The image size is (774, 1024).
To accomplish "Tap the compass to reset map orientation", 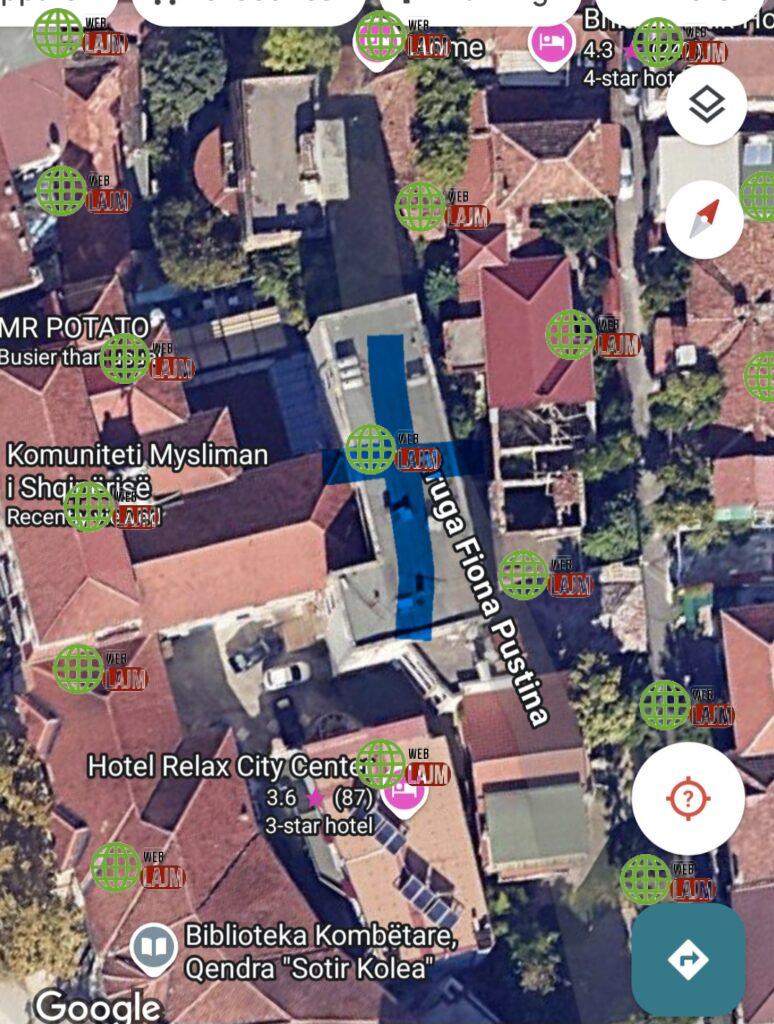I will [704, 219].
